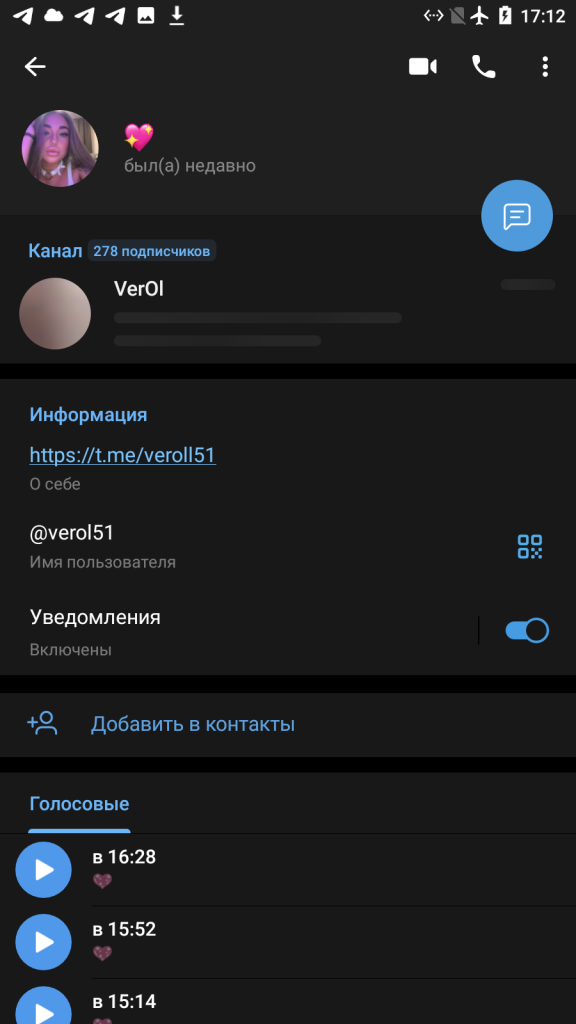
Task: Select the Голосовые tab
Action: [79, 804]
